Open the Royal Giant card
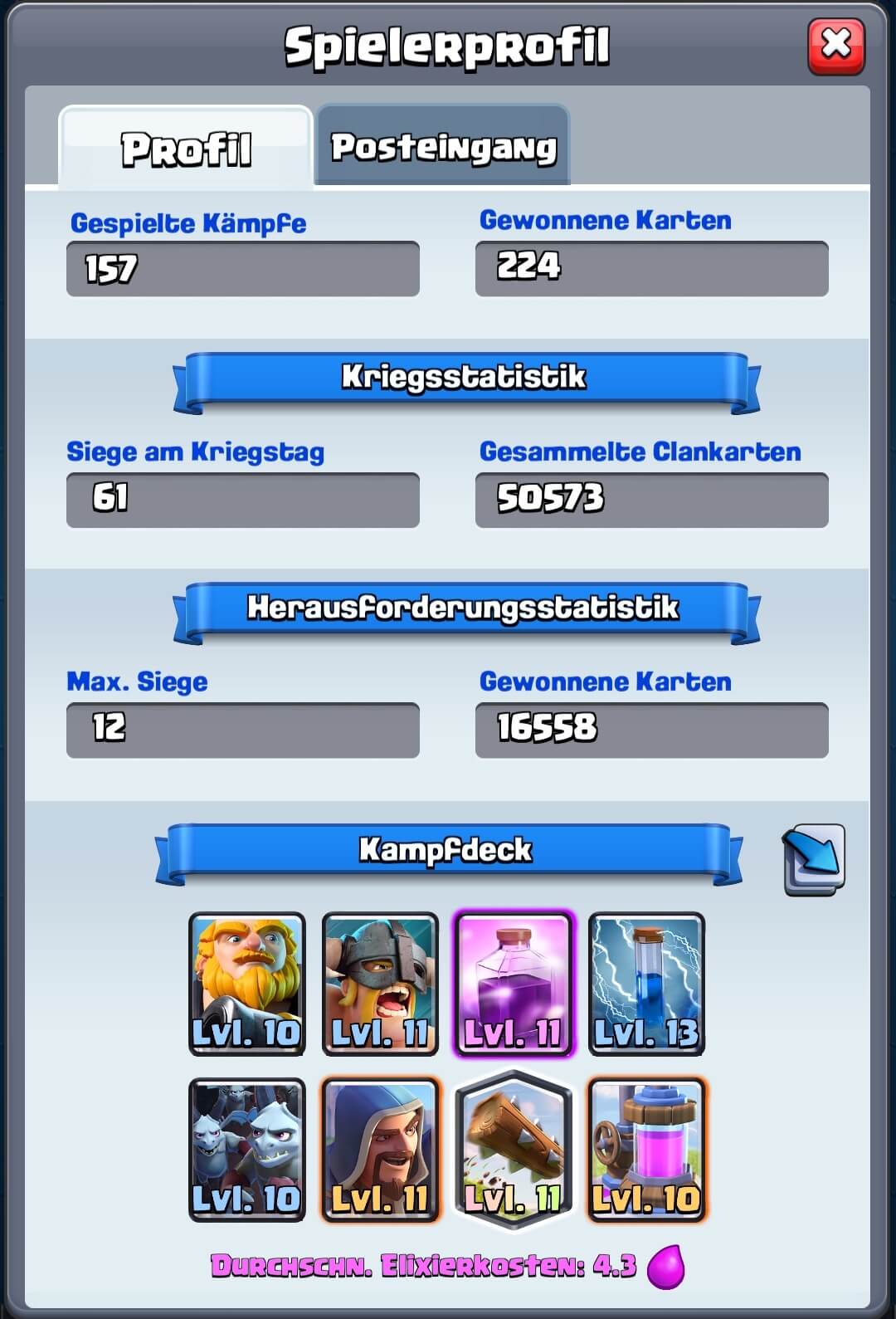Viewport: 896px width, 1319px height. click(x=247, y=984)
